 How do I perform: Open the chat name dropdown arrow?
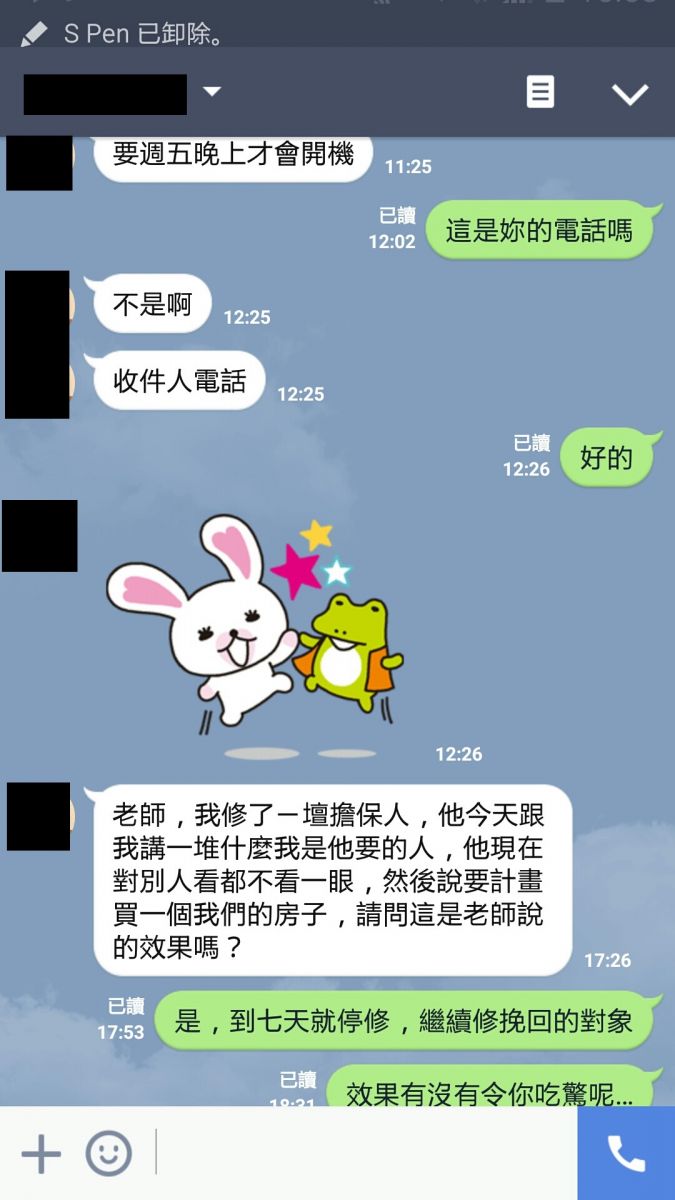pos(211,92)
